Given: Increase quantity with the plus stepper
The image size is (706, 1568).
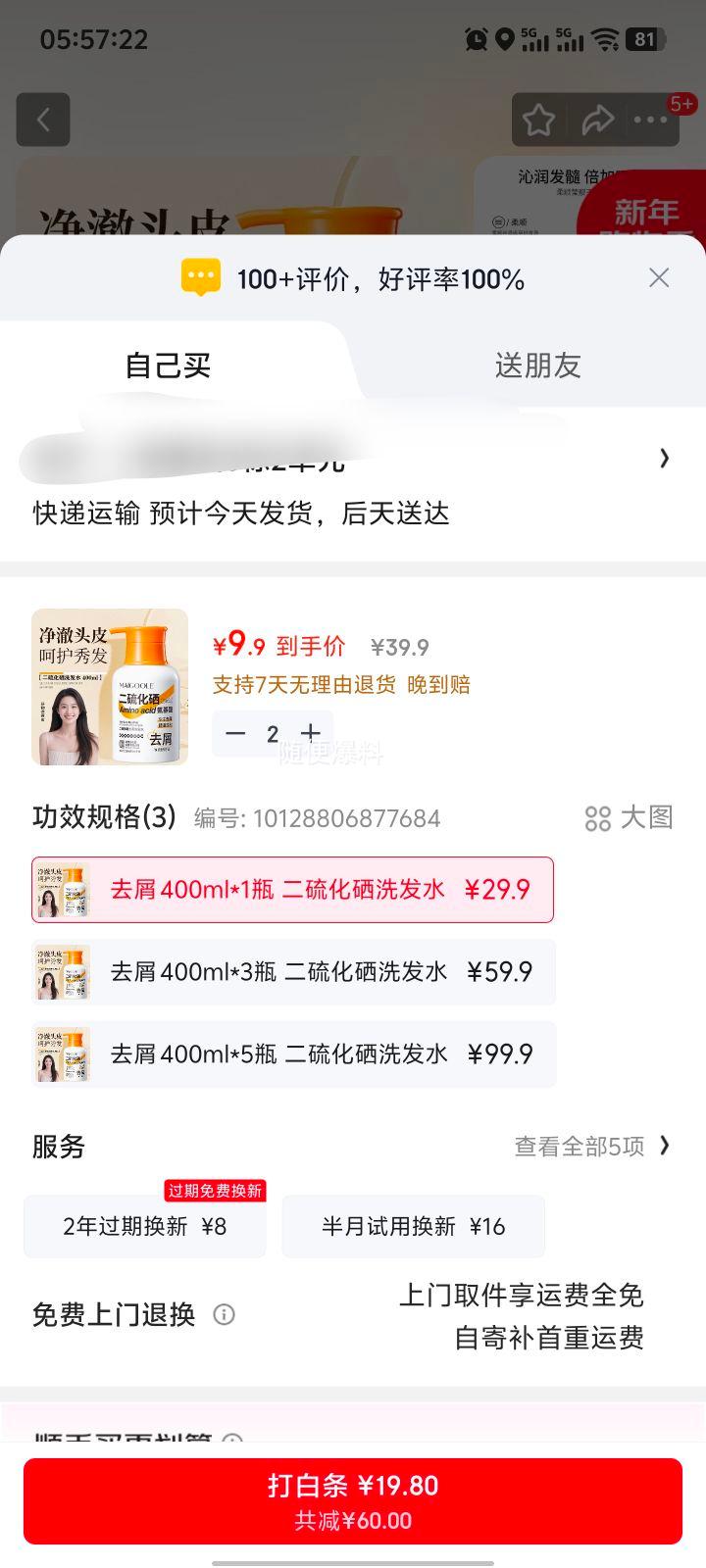Looking at the screenshot, I should tap(310, 733).
